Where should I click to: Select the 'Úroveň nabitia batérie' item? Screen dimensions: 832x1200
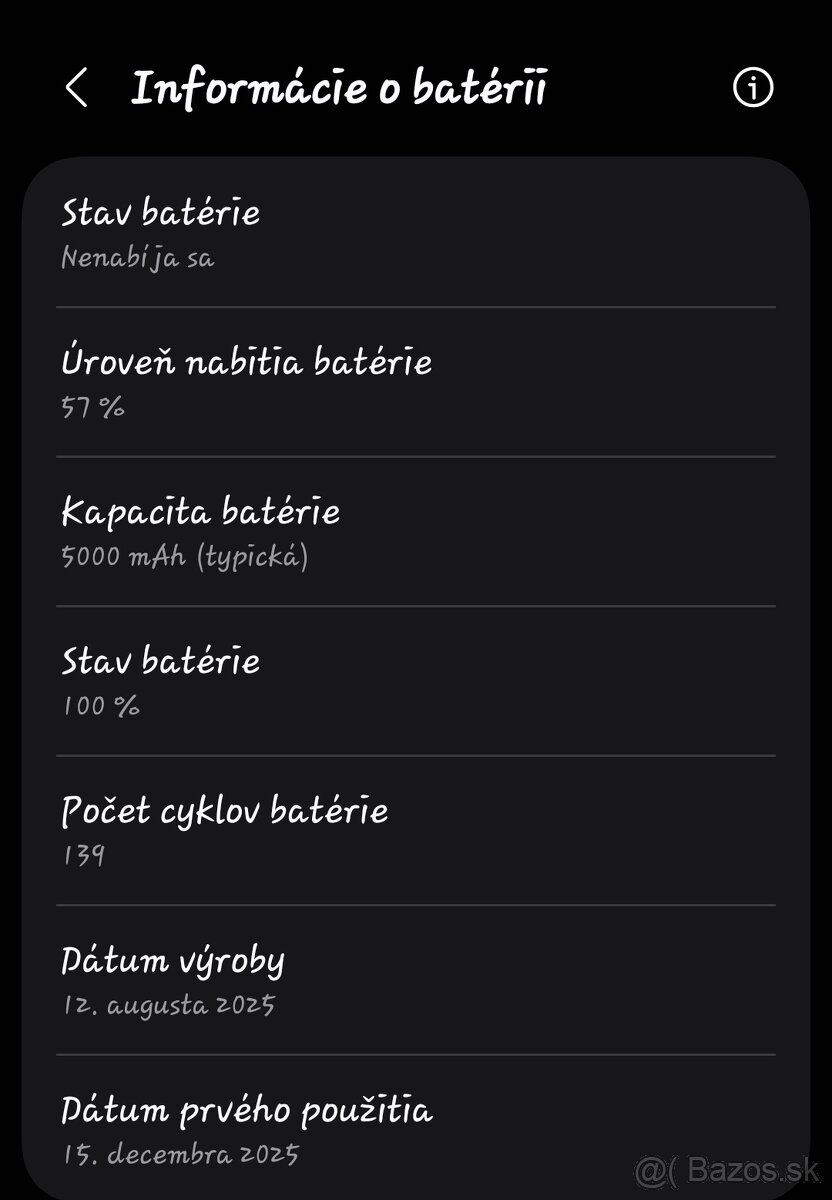(x=416, y=382)
